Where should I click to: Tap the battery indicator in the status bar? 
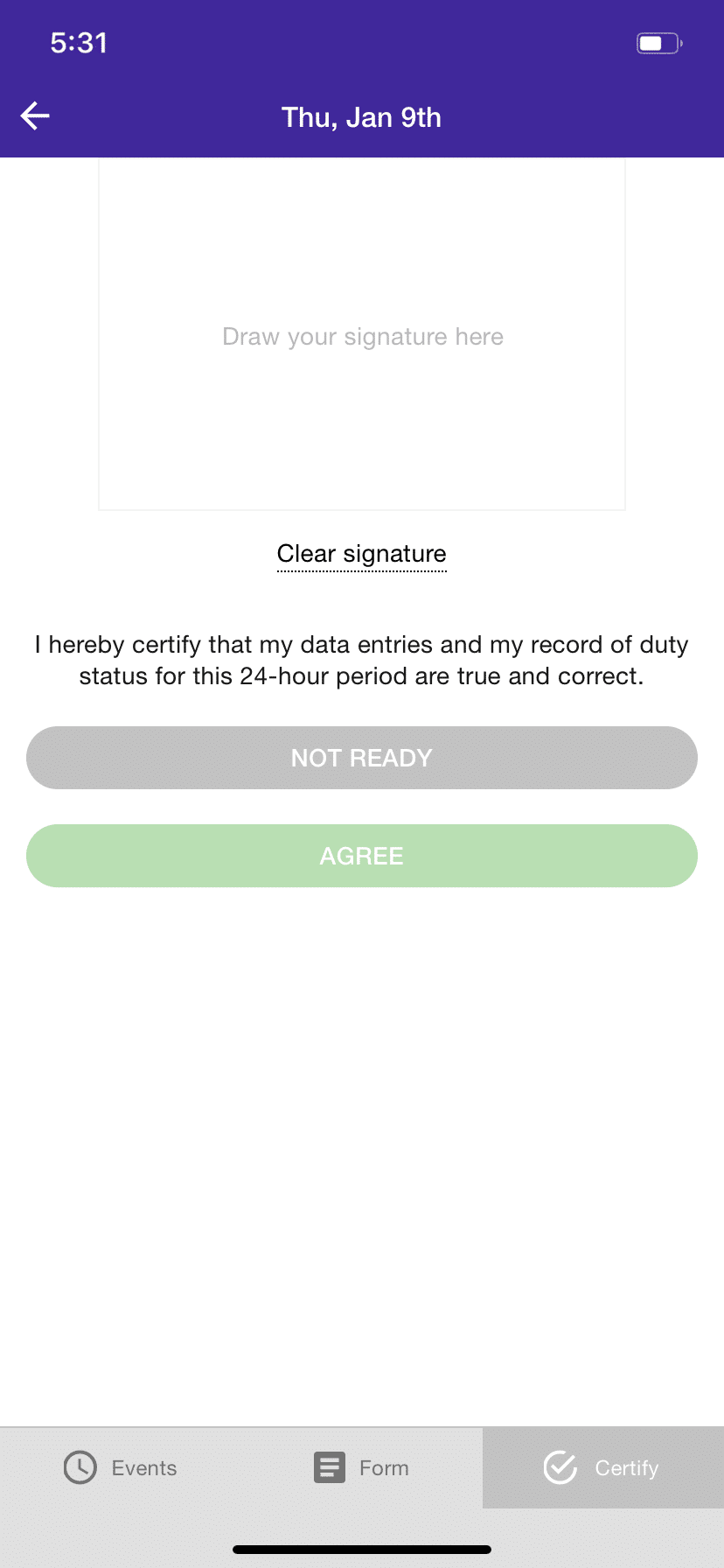click(658, 42)
